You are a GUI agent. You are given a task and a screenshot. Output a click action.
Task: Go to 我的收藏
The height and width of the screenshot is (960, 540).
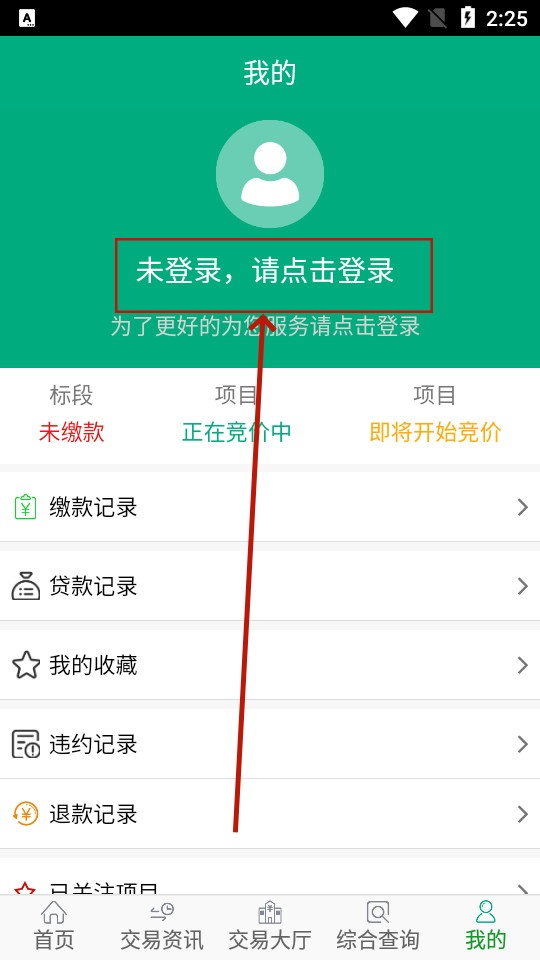[270, 665]
